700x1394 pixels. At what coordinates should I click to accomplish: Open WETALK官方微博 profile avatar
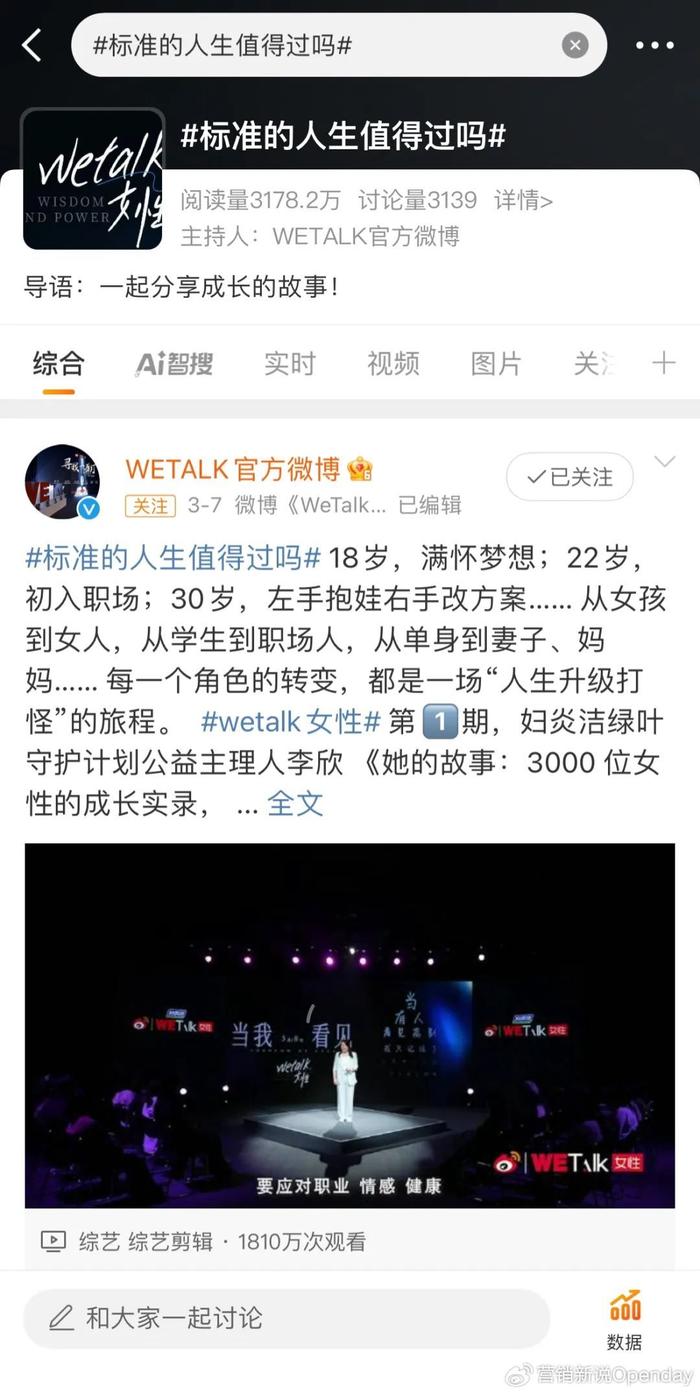[62, 482]
